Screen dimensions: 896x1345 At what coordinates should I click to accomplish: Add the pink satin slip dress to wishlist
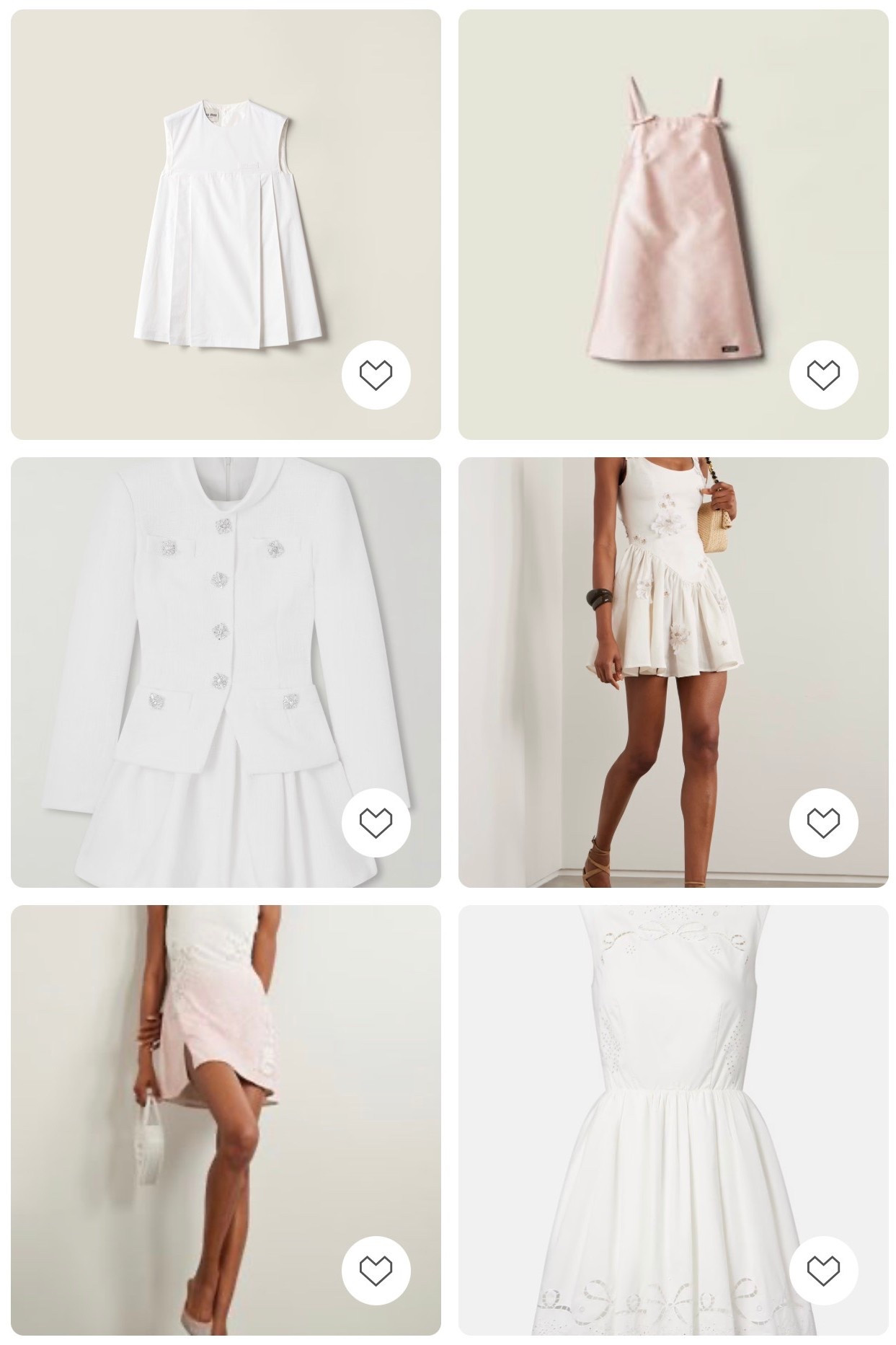click(824, 374)
